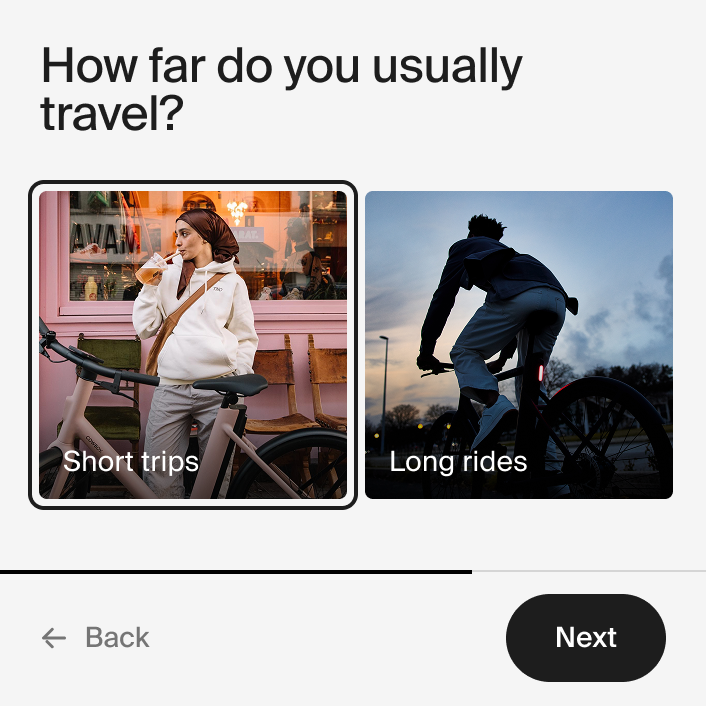Select the Short trips option
Image resolution: width=706 pixels, height=706 pixels.
pos(193,345)
